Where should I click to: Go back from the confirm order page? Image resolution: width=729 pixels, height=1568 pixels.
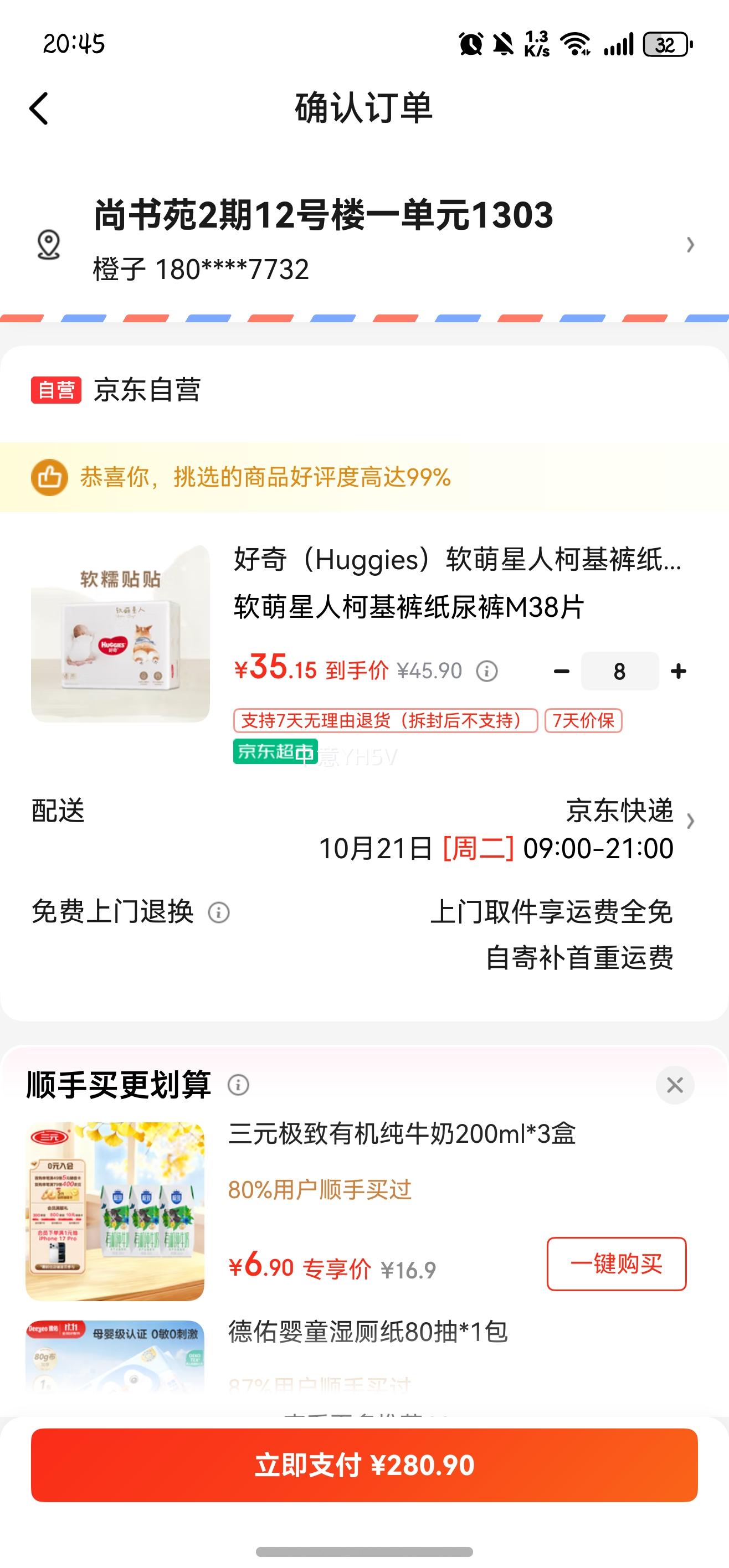(39, 109)
